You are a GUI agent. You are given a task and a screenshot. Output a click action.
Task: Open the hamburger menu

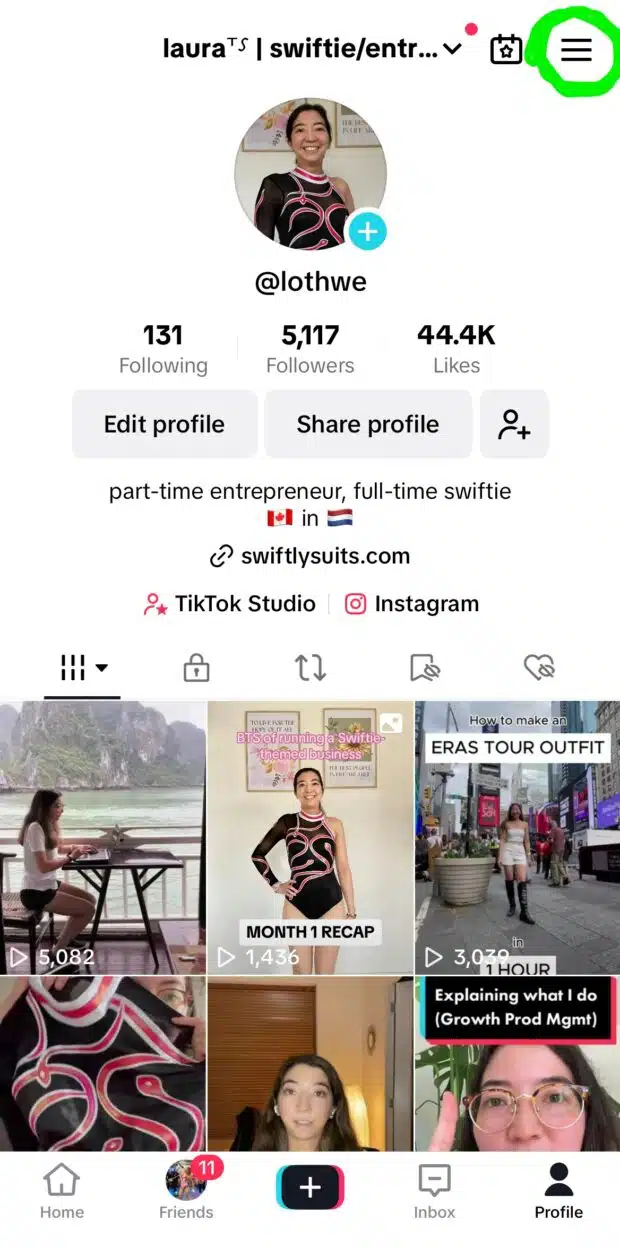click(576, 50)
